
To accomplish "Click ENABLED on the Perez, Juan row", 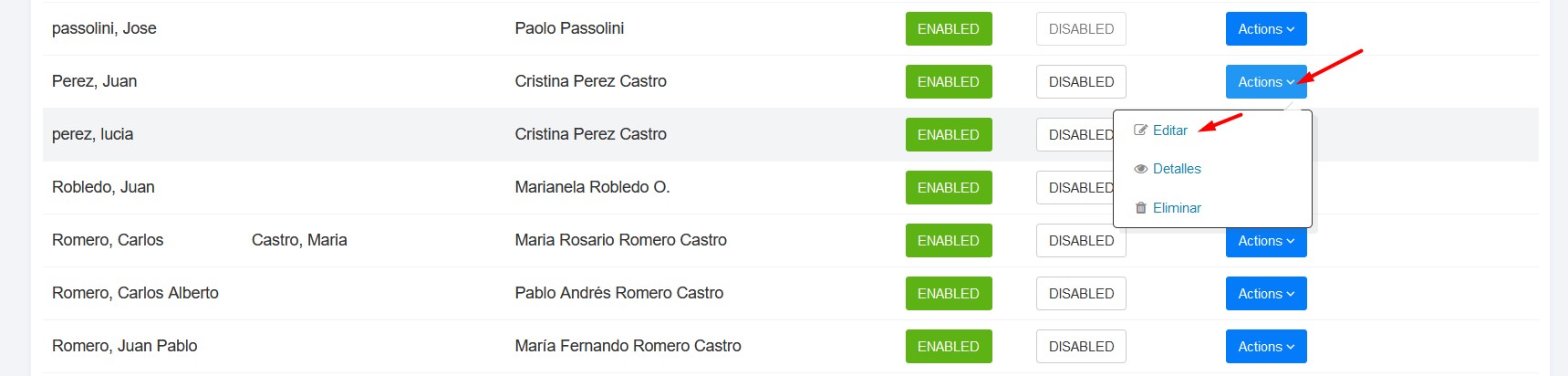I will [948, 82].
